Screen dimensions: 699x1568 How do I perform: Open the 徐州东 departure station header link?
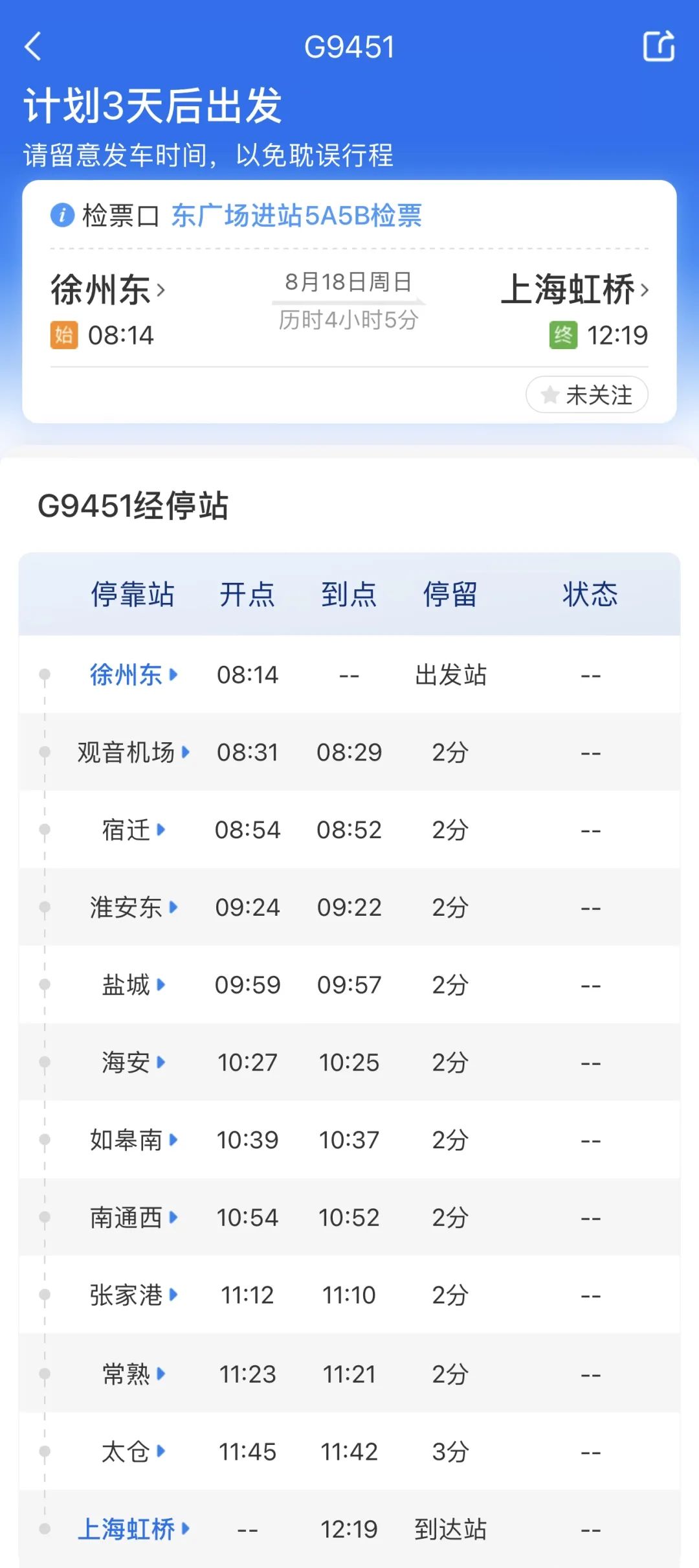(x=108, y=290)
